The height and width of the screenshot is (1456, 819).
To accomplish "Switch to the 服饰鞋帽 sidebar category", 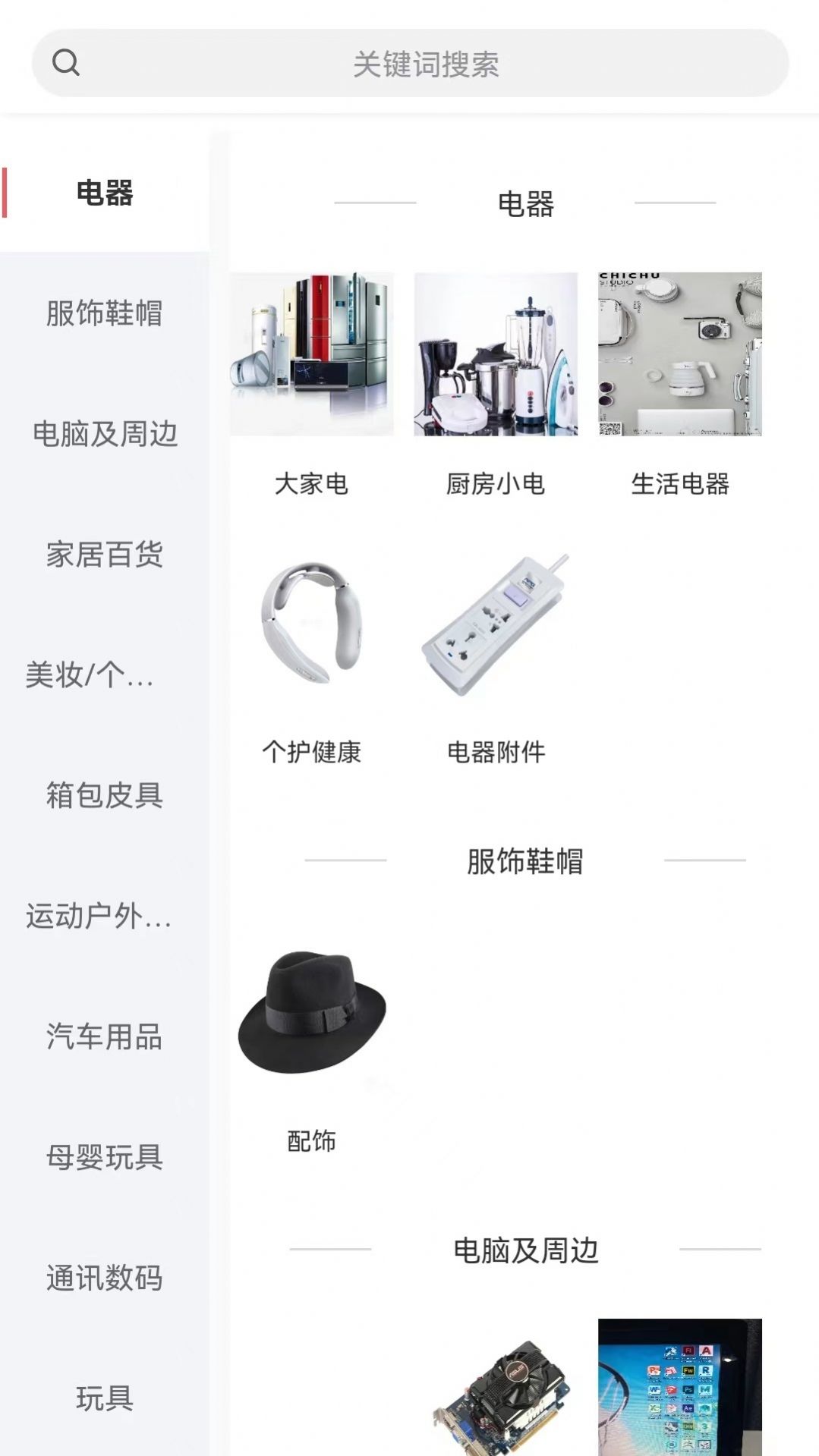I will pyautogui.click(x=105, y=315).
